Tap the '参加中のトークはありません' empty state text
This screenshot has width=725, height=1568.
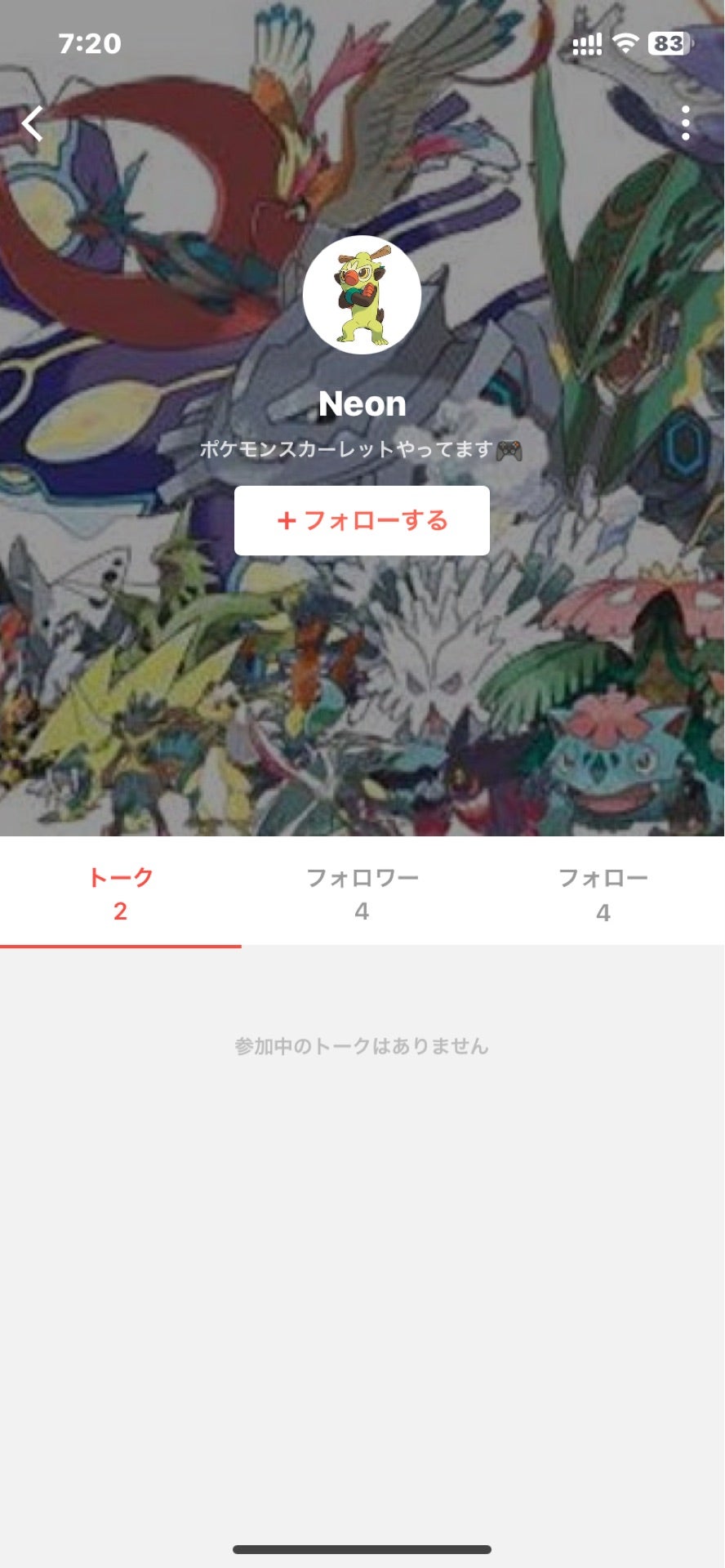362,1045
